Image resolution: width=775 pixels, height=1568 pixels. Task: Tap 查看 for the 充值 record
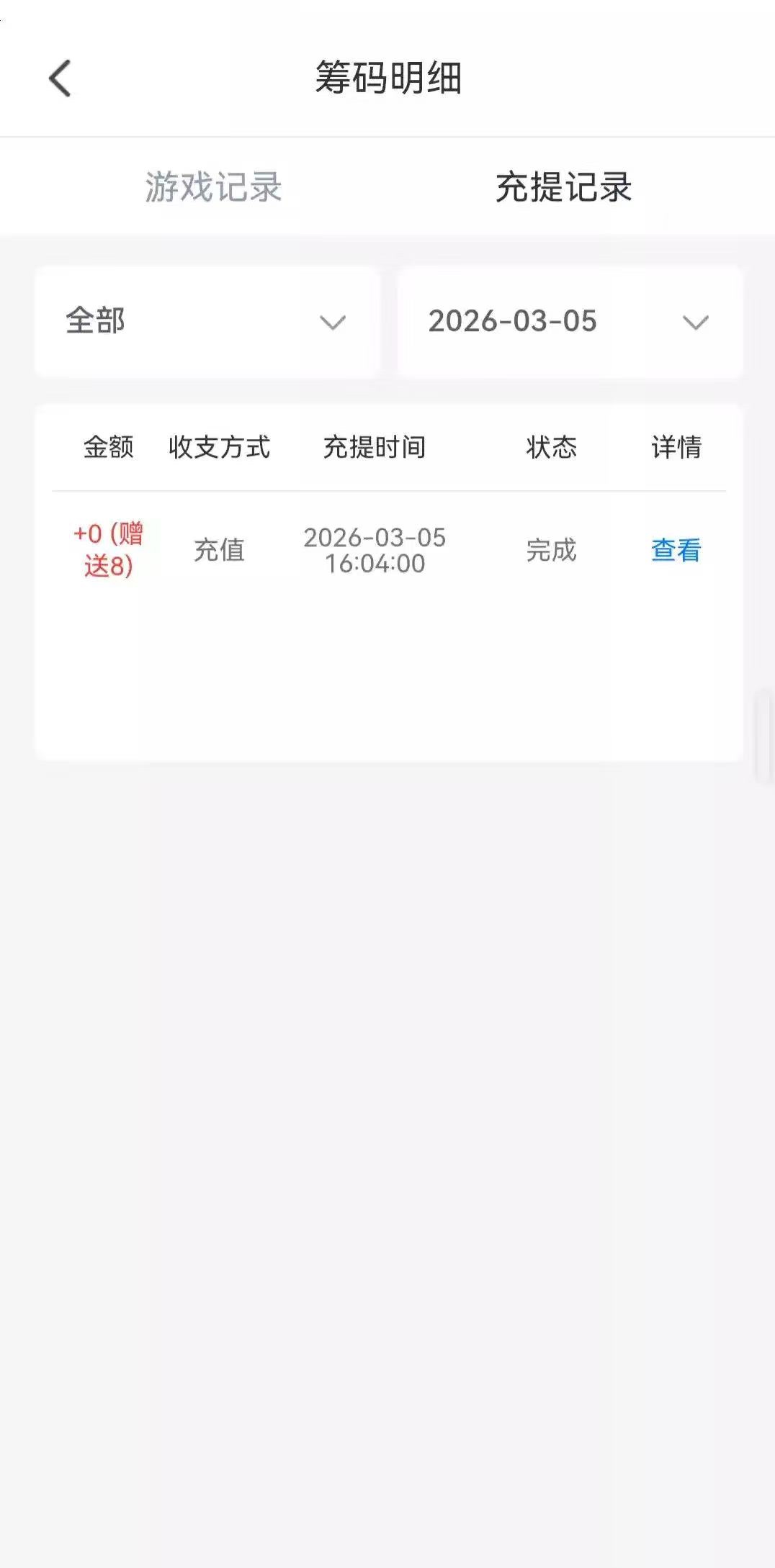click(676, 551)
